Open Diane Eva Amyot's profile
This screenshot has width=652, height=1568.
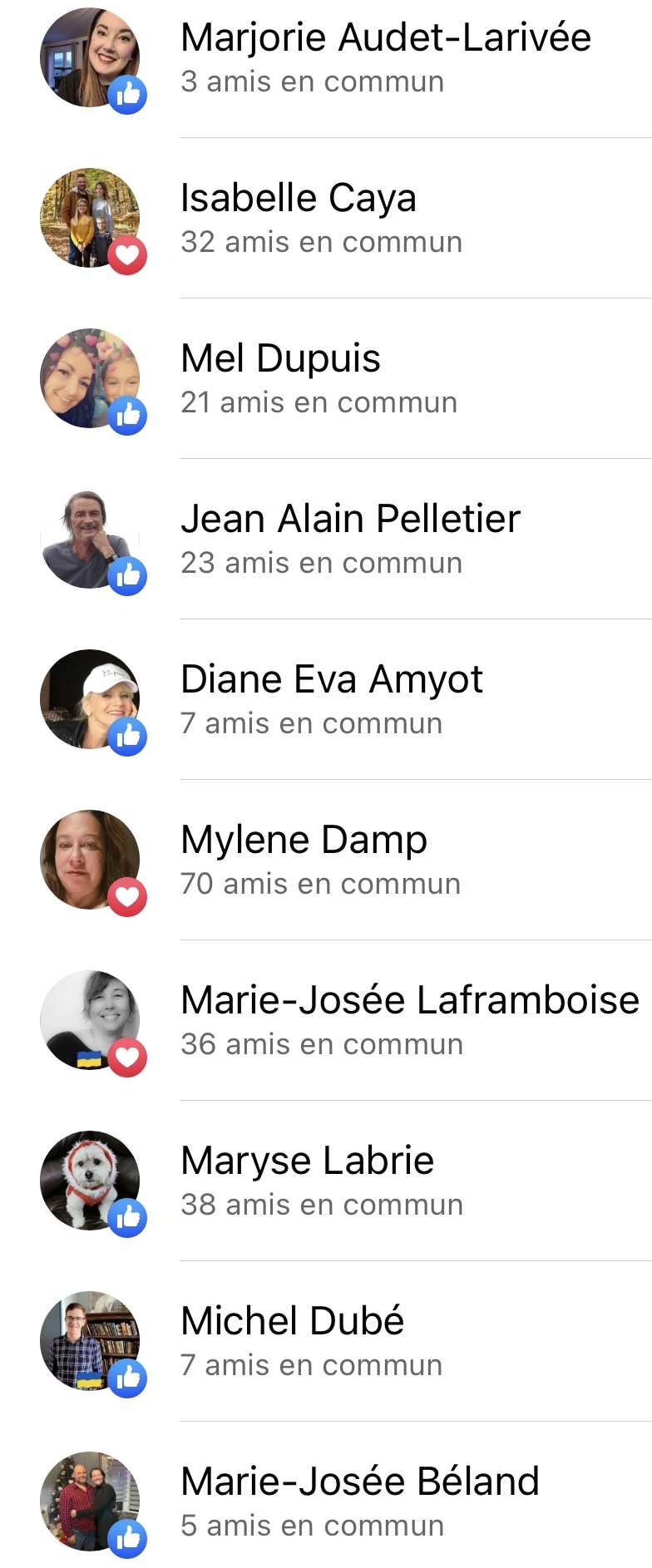[x=331, y=680]
